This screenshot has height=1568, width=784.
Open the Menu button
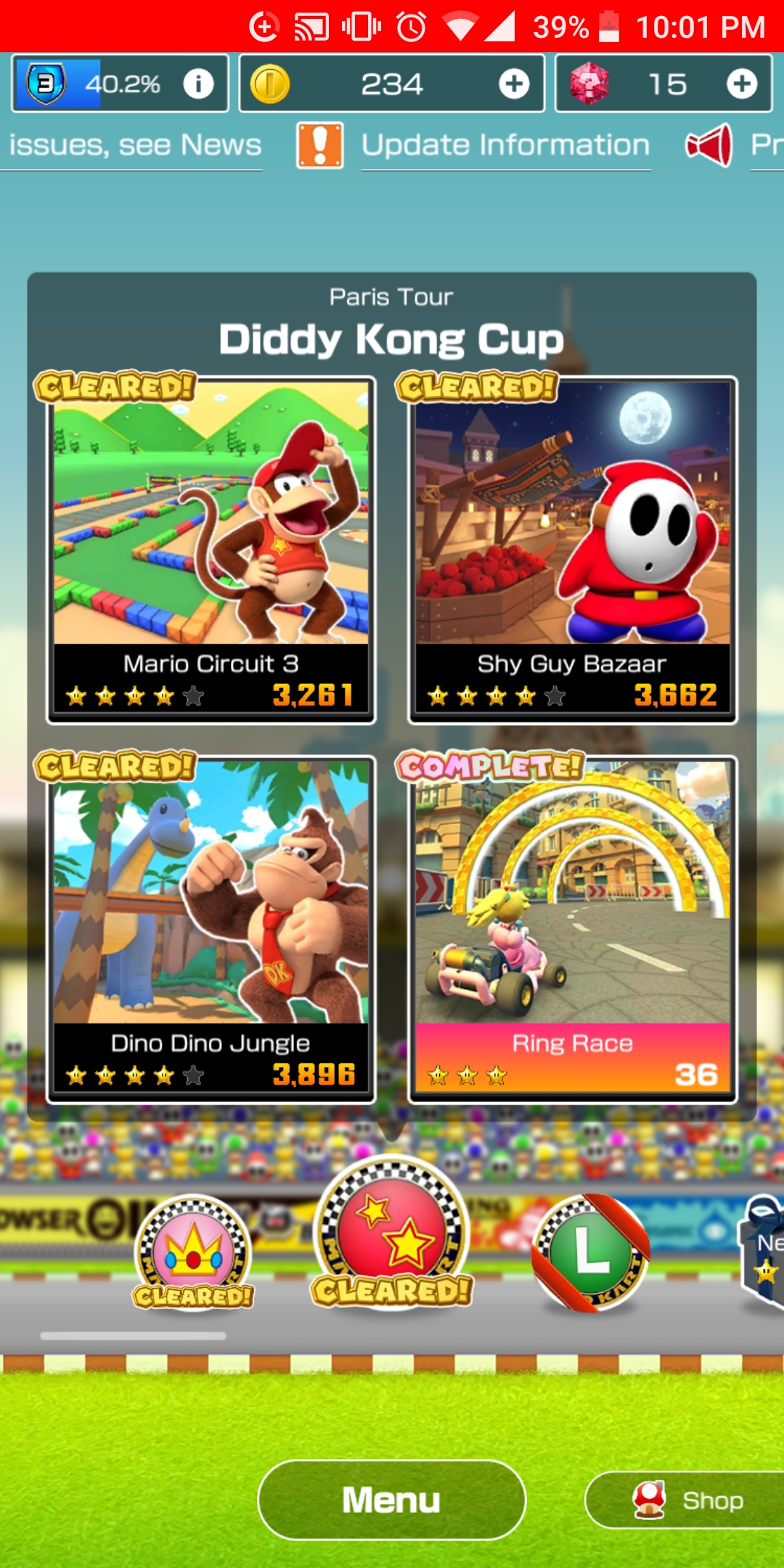[x=391, y=1500]
